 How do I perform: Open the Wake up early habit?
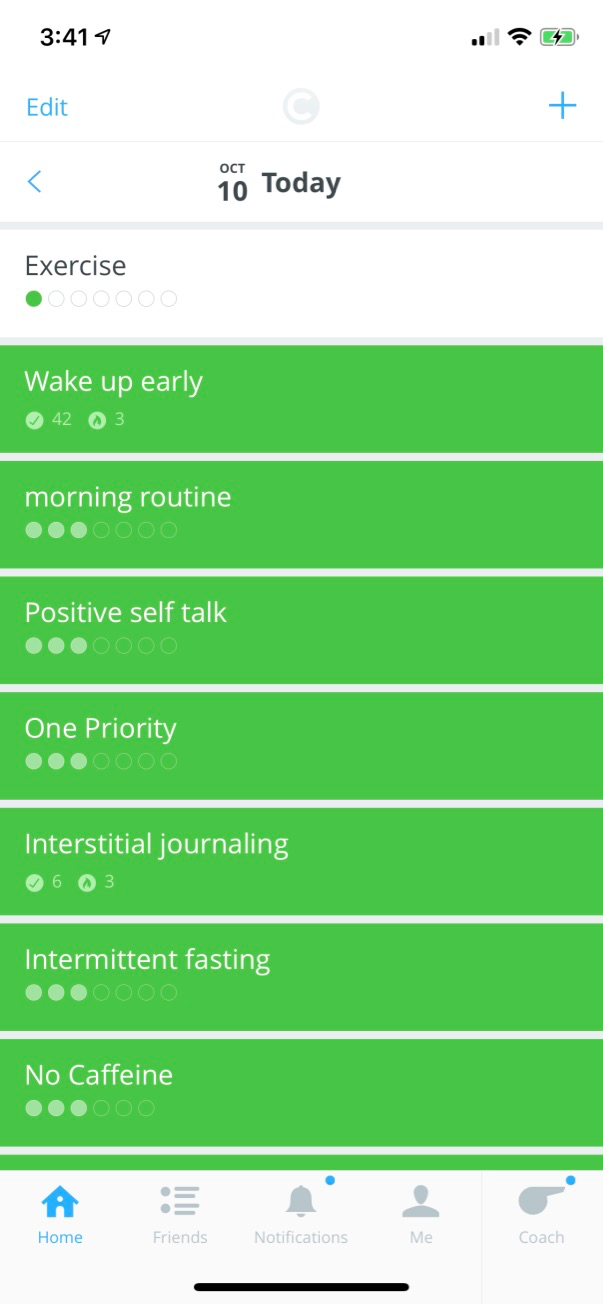(300, 397)
